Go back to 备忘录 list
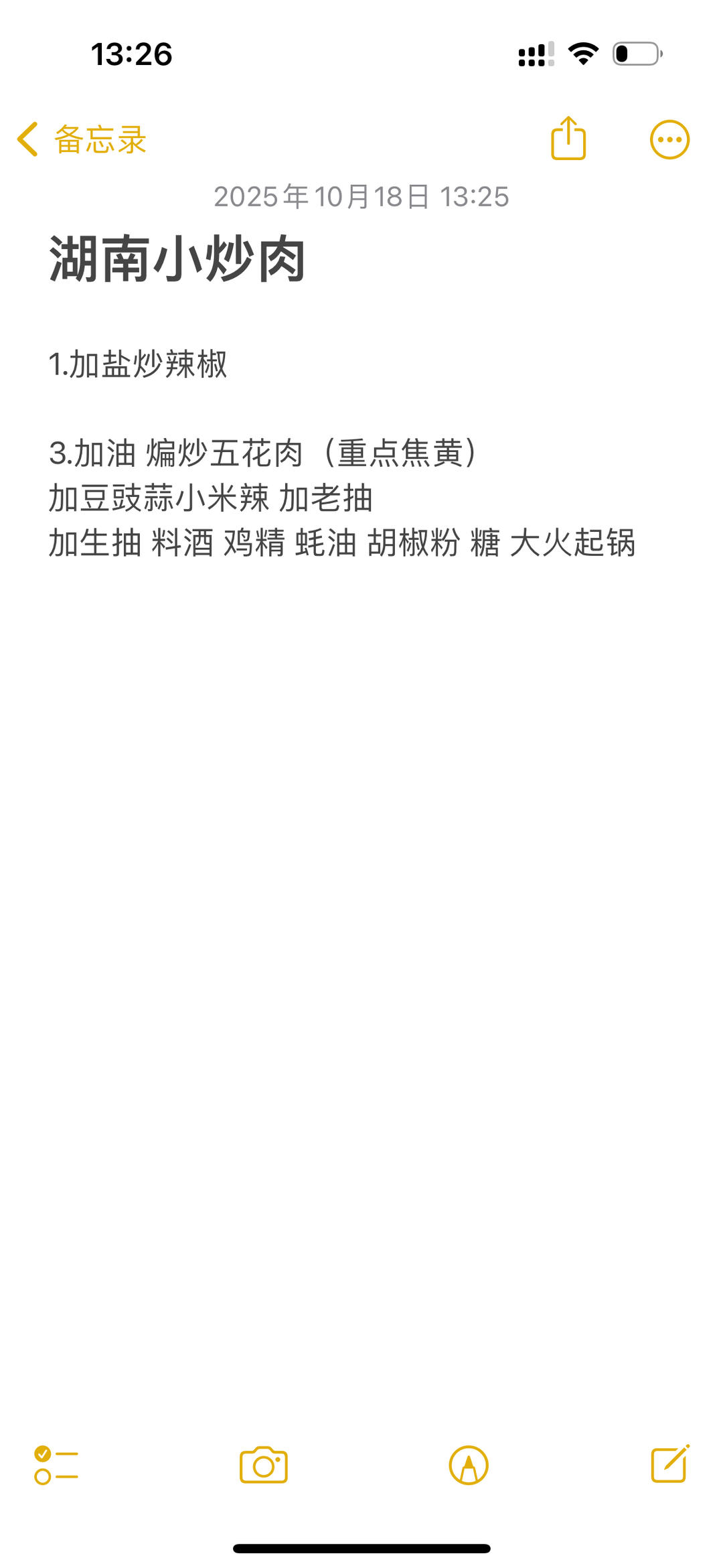This screenshot has width=723, height=1568. [x=81, y=139]
